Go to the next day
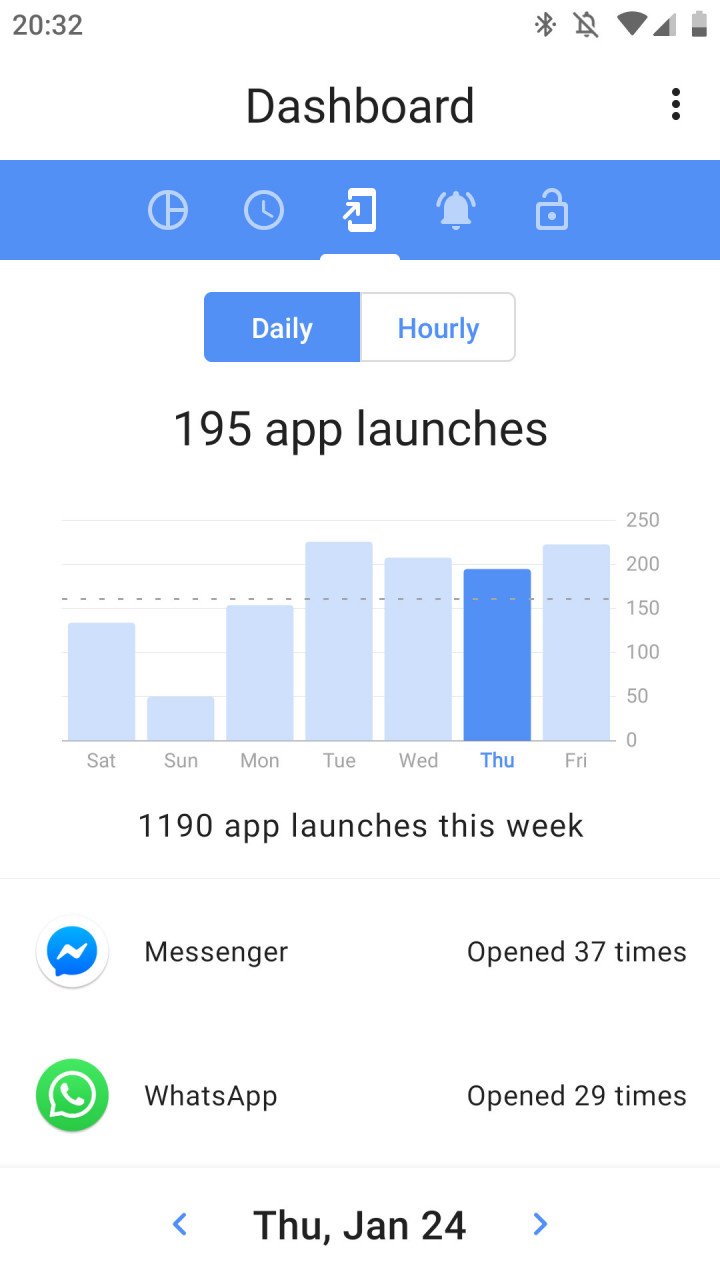The width and height of the screenshot is (720, 1280). click(540, 1224)
